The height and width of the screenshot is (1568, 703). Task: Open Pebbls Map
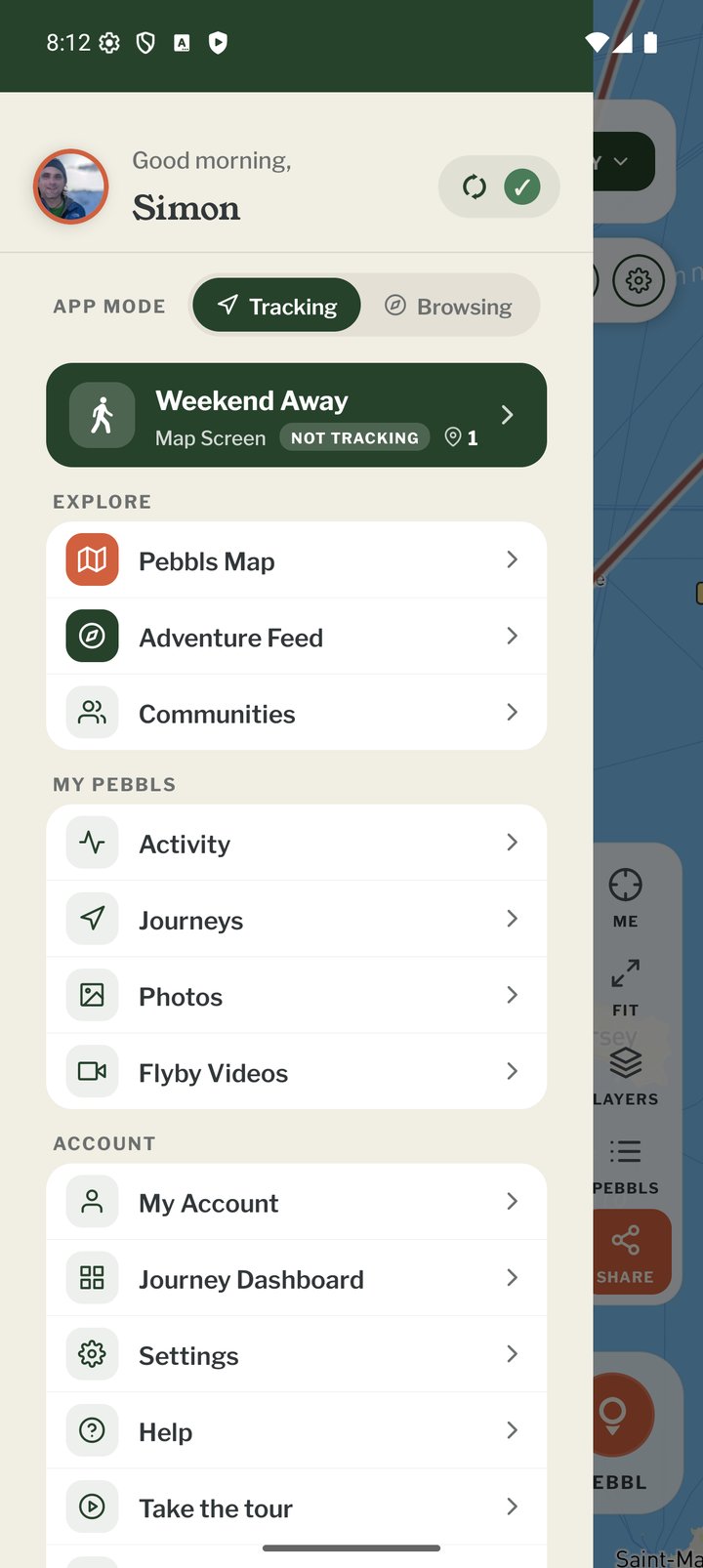pos(296,559)
